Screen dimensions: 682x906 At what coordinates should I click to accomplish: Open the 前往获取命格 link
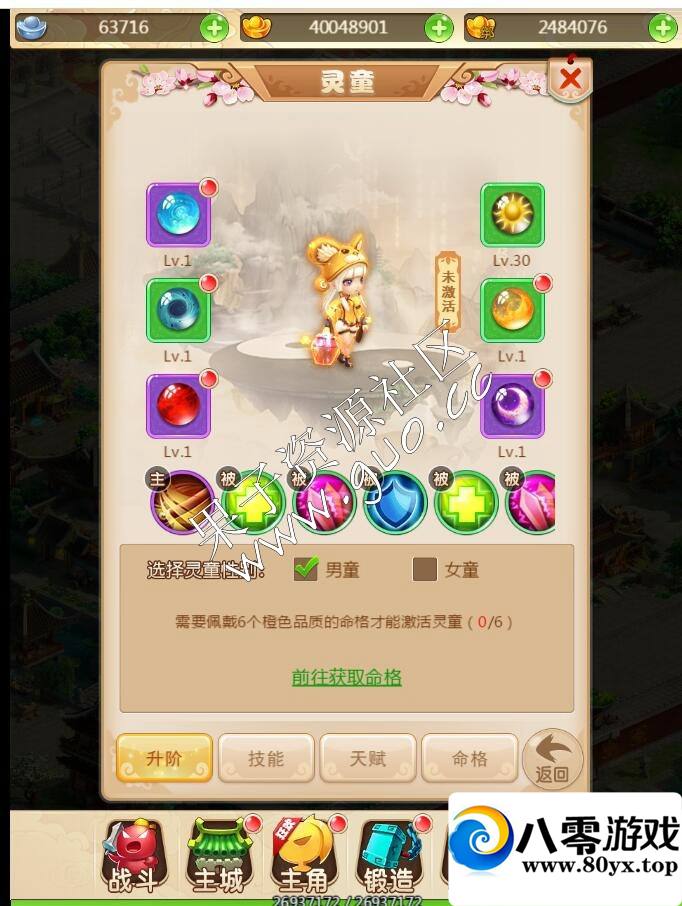(346, 677)
